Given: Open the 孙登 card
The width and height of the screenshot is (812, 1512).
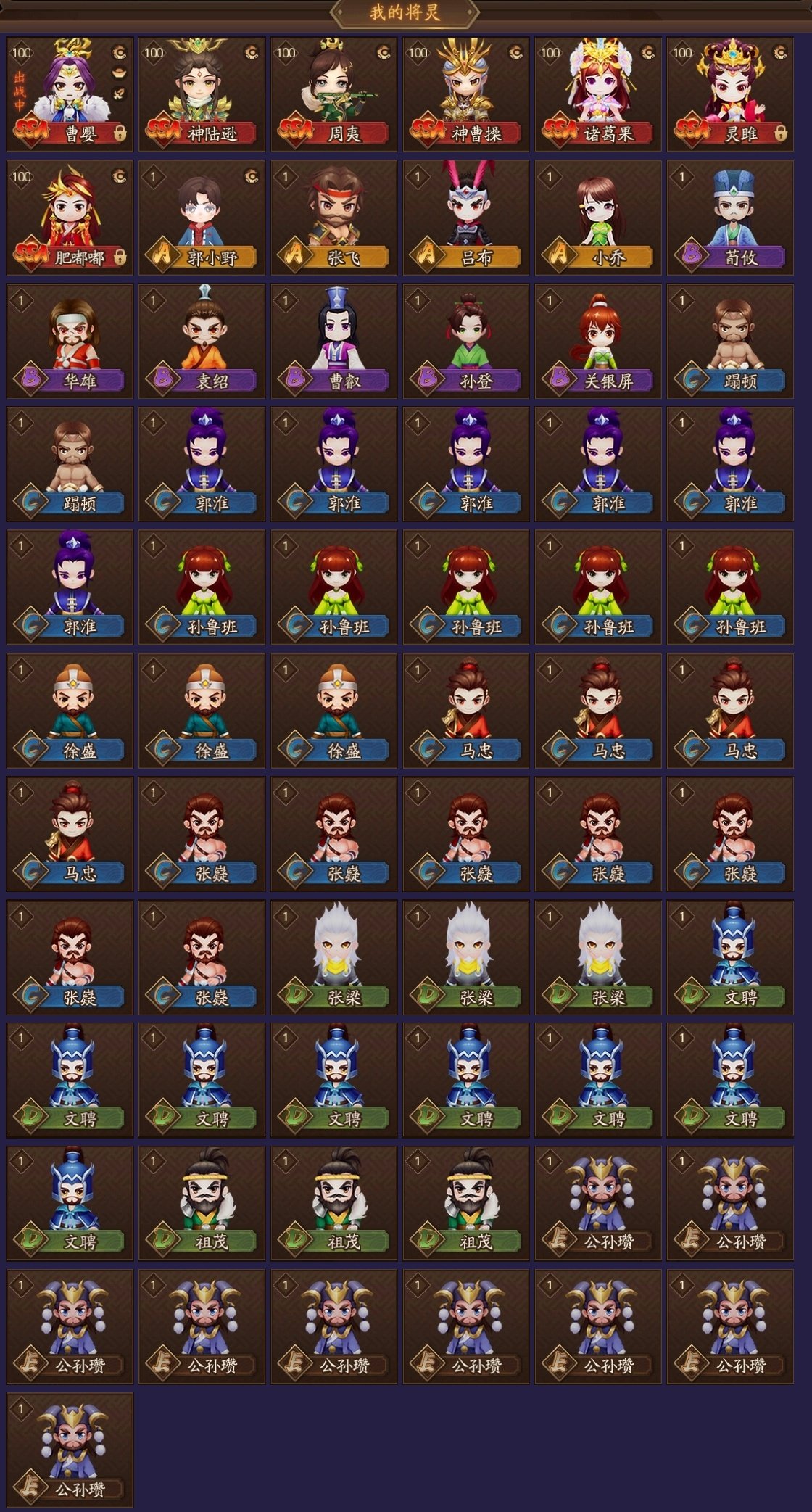Looking at the screenshot, I should [x=466, y=341].
